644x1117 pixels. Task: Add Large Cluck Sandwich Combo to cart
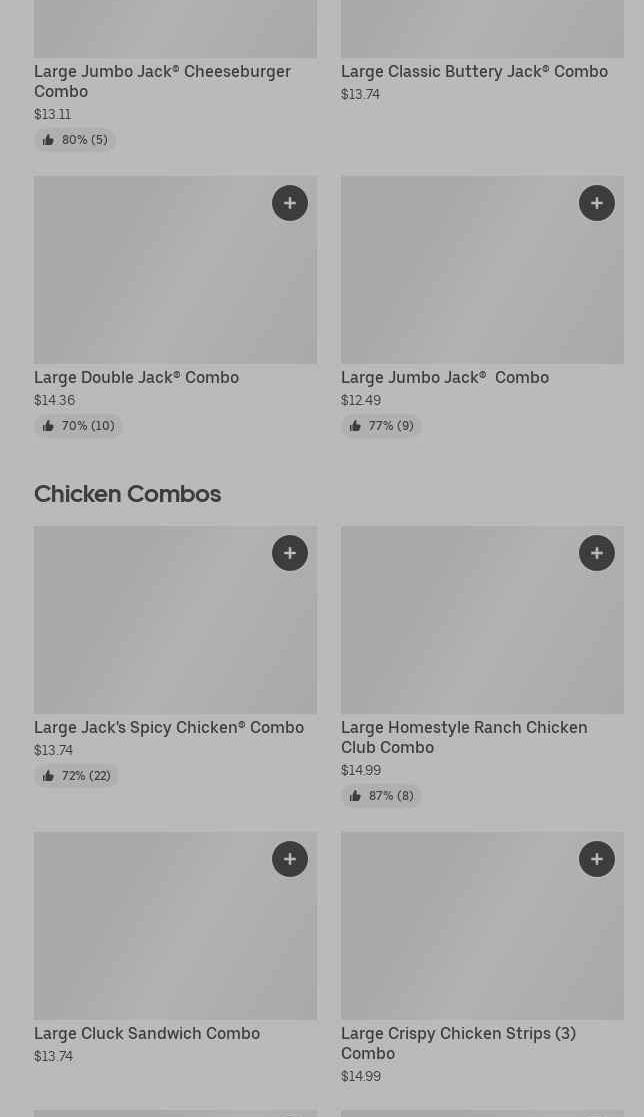(x=290, y=859)
